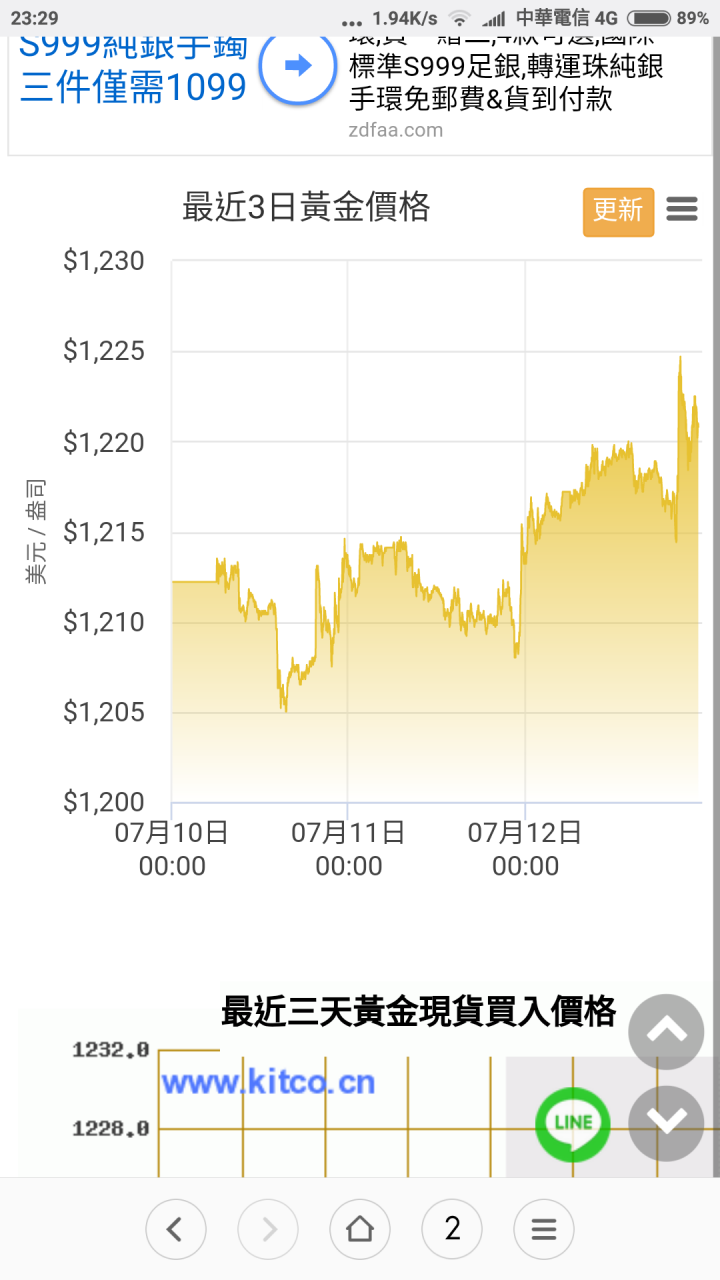Go to the browser home page

[360, 1229]
